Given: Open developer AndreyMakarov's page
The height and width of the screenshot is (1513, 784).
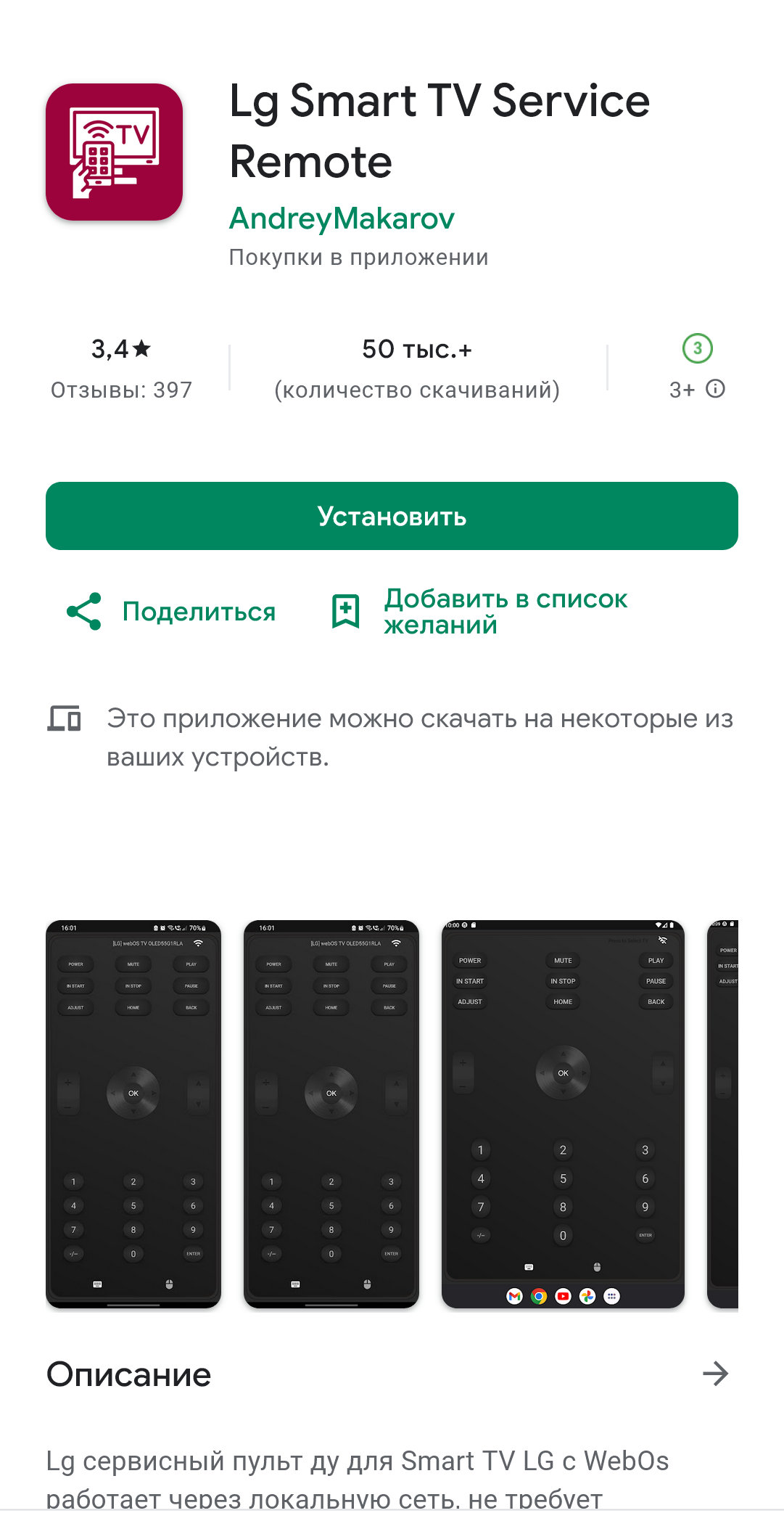Looking at the screenshot, I should 342,218.
